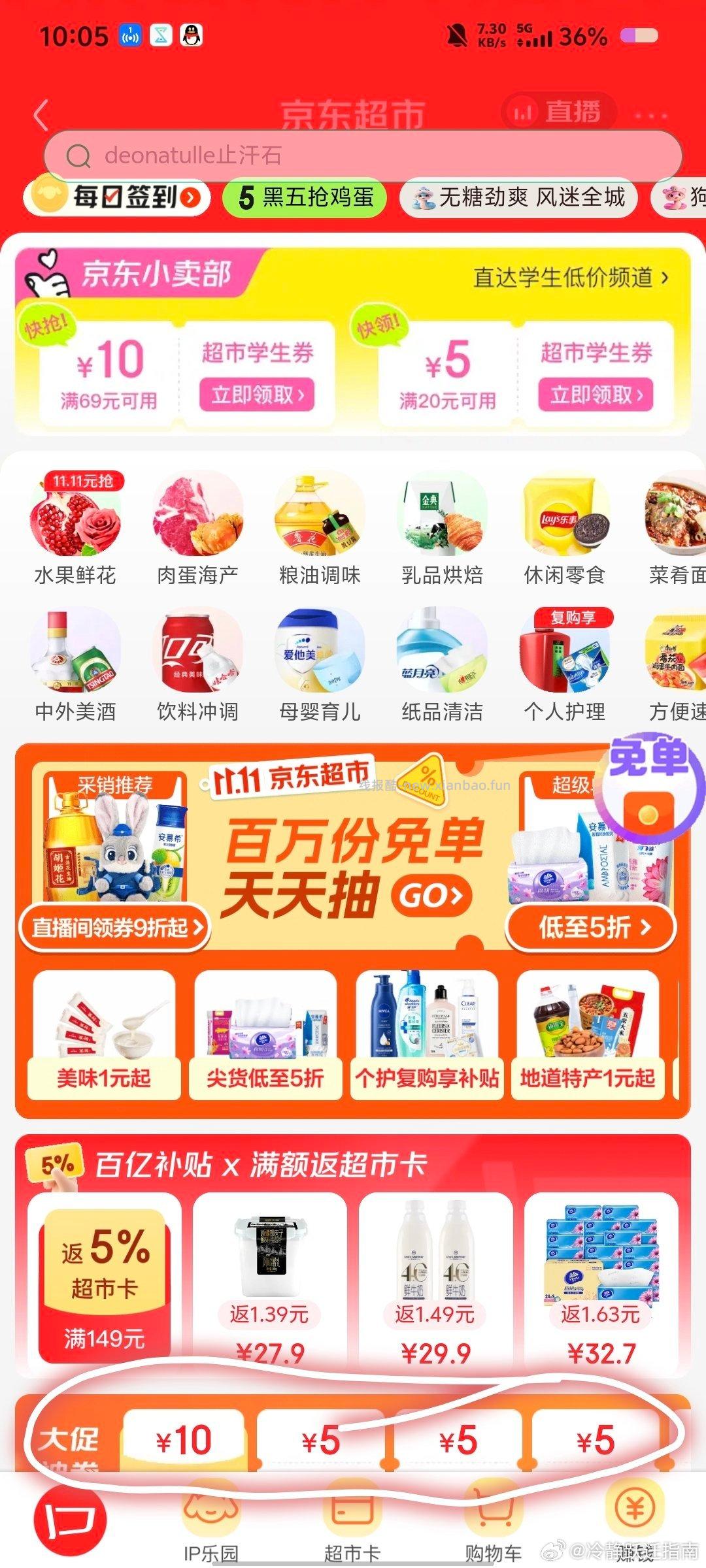The width and height of the screenshot is (706, 1568).
Task: Go back from 京东超市 page
Action: (x=41, y=116)
